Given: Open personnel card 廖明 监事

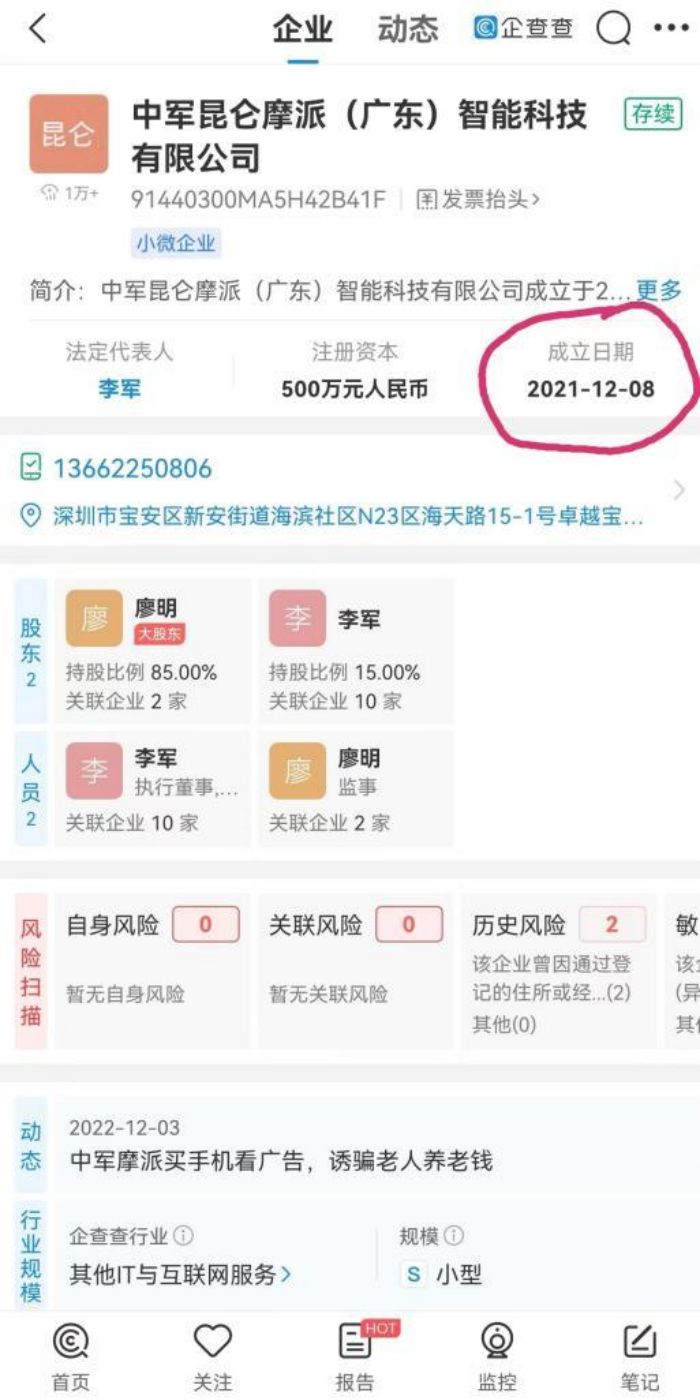Looking at the screenshot, I should pyautogui.click(x=355, y=789).
